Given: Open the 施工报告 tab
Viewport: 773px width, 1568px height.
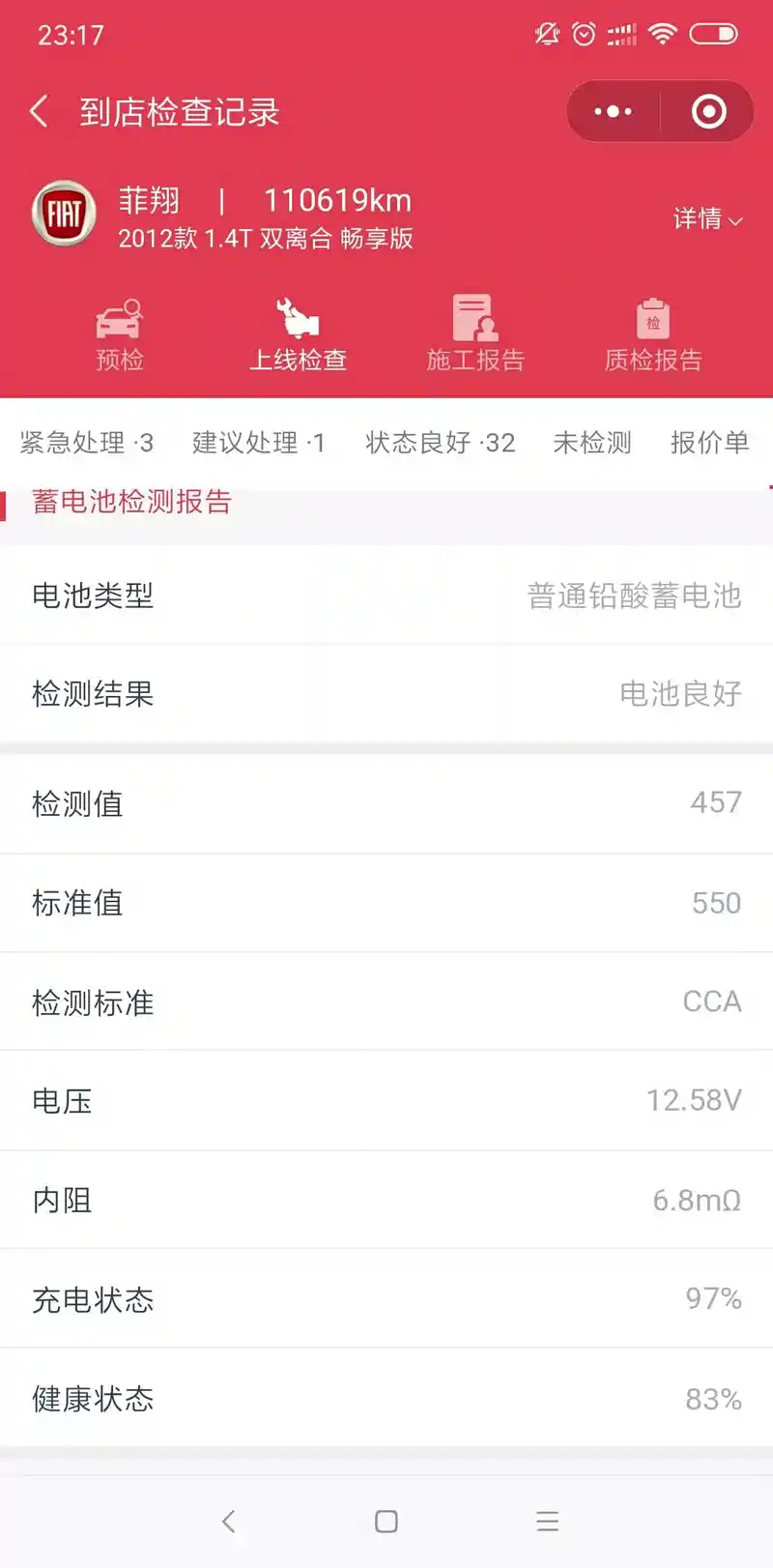Looking at the screenshot, I should (475, 334).
